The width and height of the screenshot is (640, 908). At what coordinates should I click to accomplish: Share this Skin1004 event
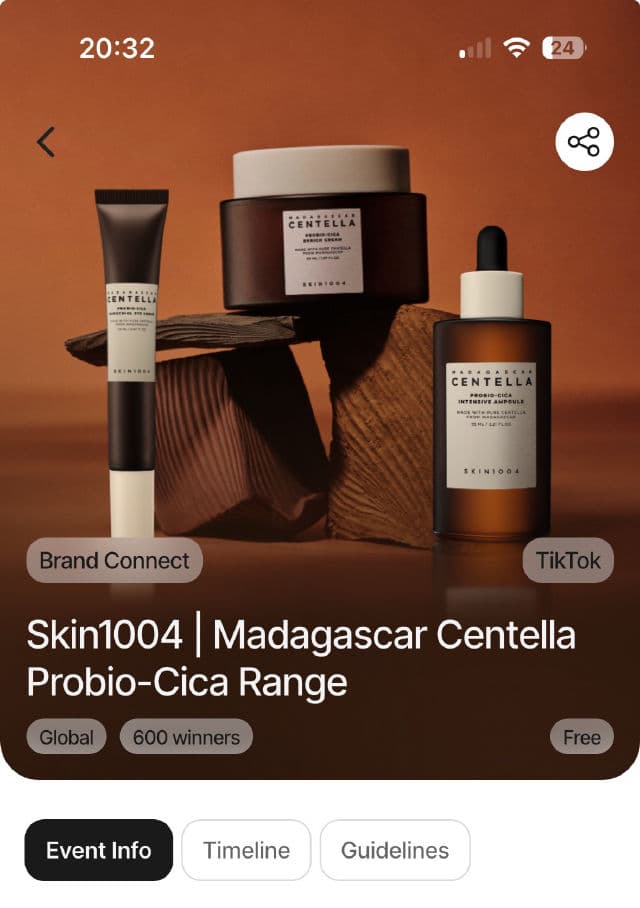click(584, 142)
